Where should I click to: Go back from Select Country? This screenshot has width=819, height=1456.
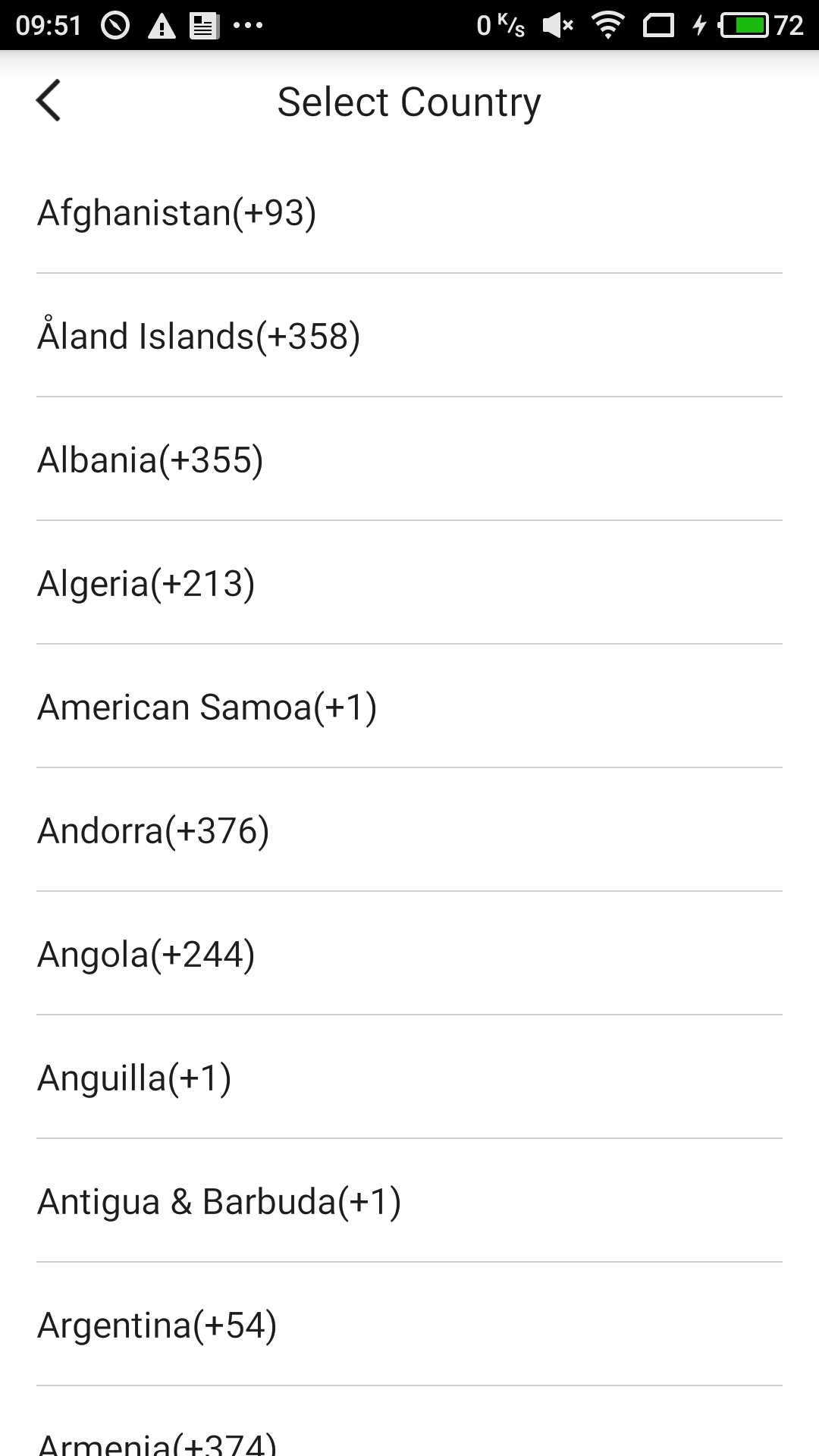(49, 101)
